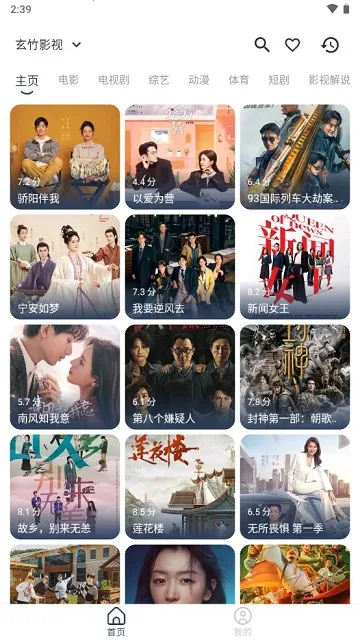Open watch history clock icon

coord(330,44)
